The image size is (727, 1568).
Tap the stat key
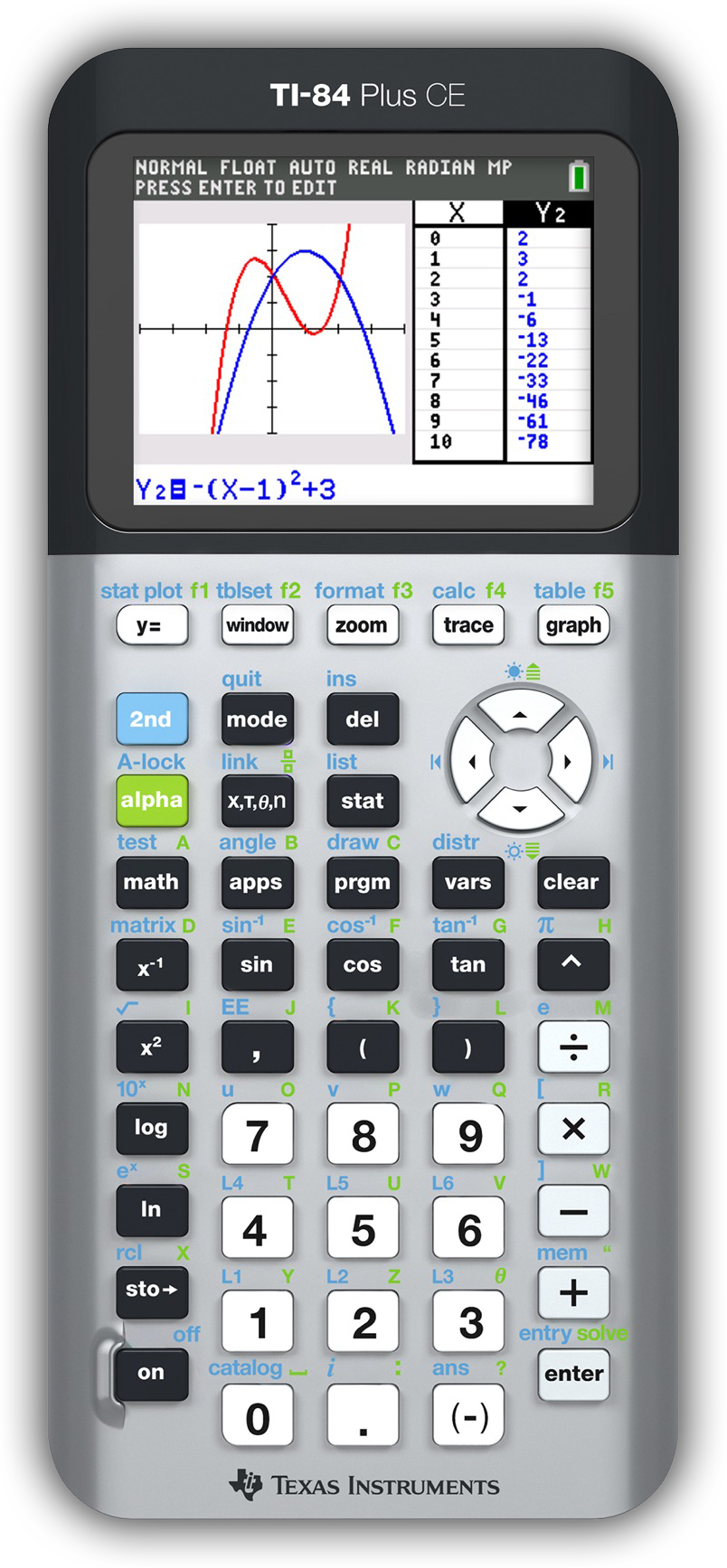[x=362, y=801]
